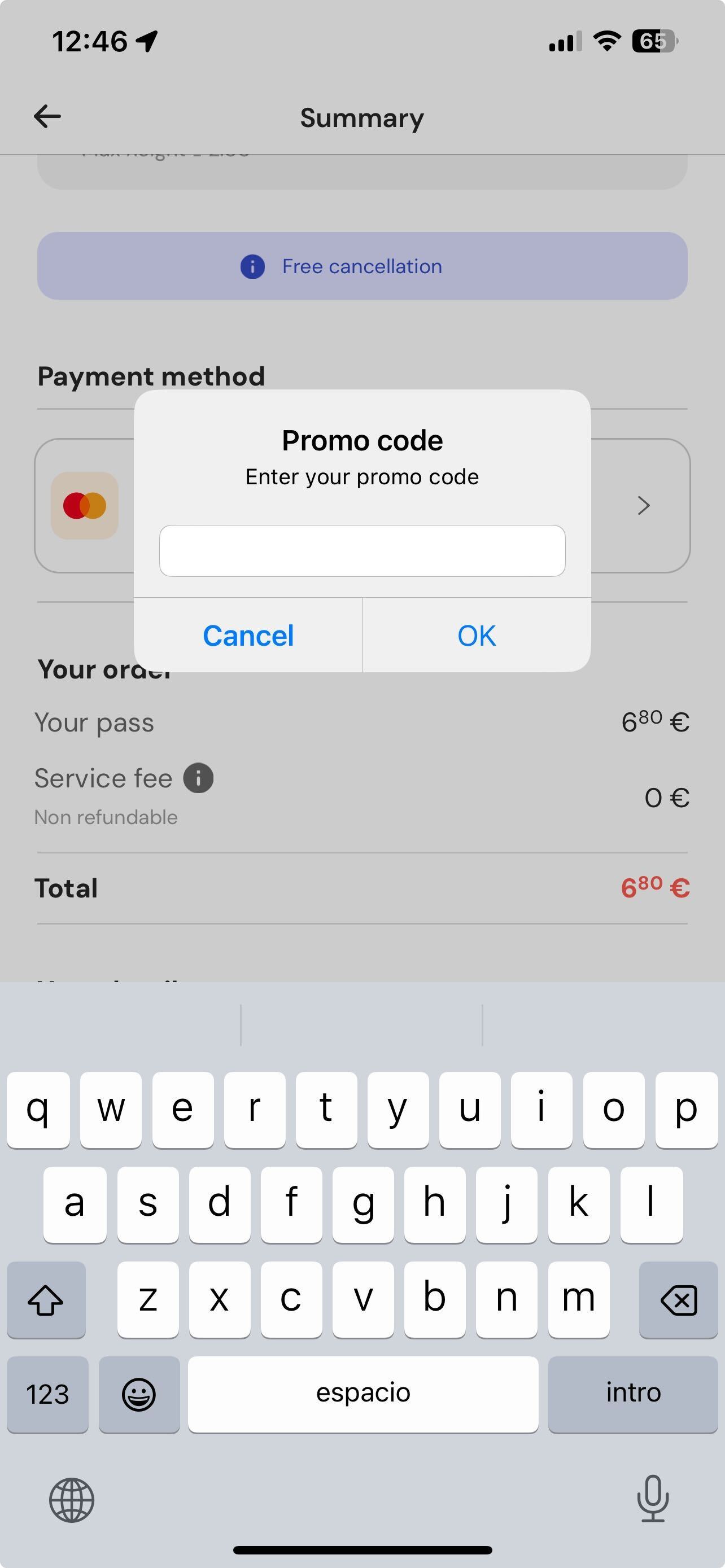The image size is (725, 1568).
Task: Switch to the numeric keyboard with 123 key
Action: pyautogui.click(x=47, y=1395)
